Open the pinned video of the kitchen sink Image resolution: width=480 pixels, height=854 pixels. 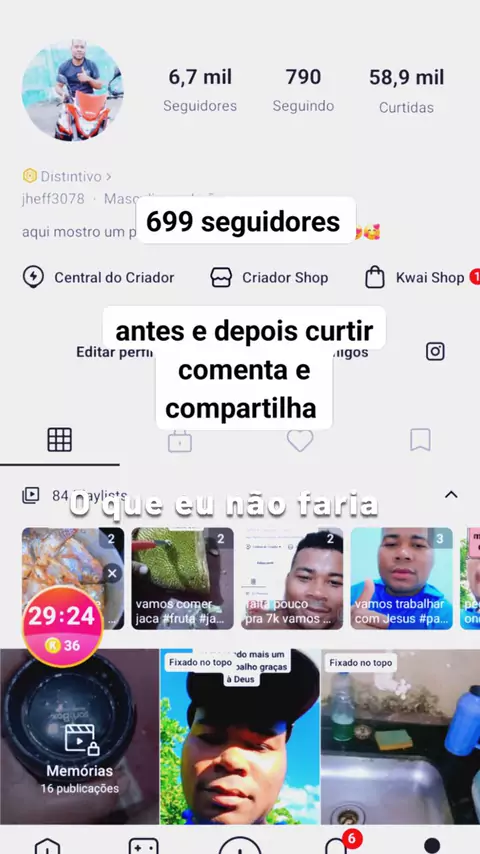(400, 736)
